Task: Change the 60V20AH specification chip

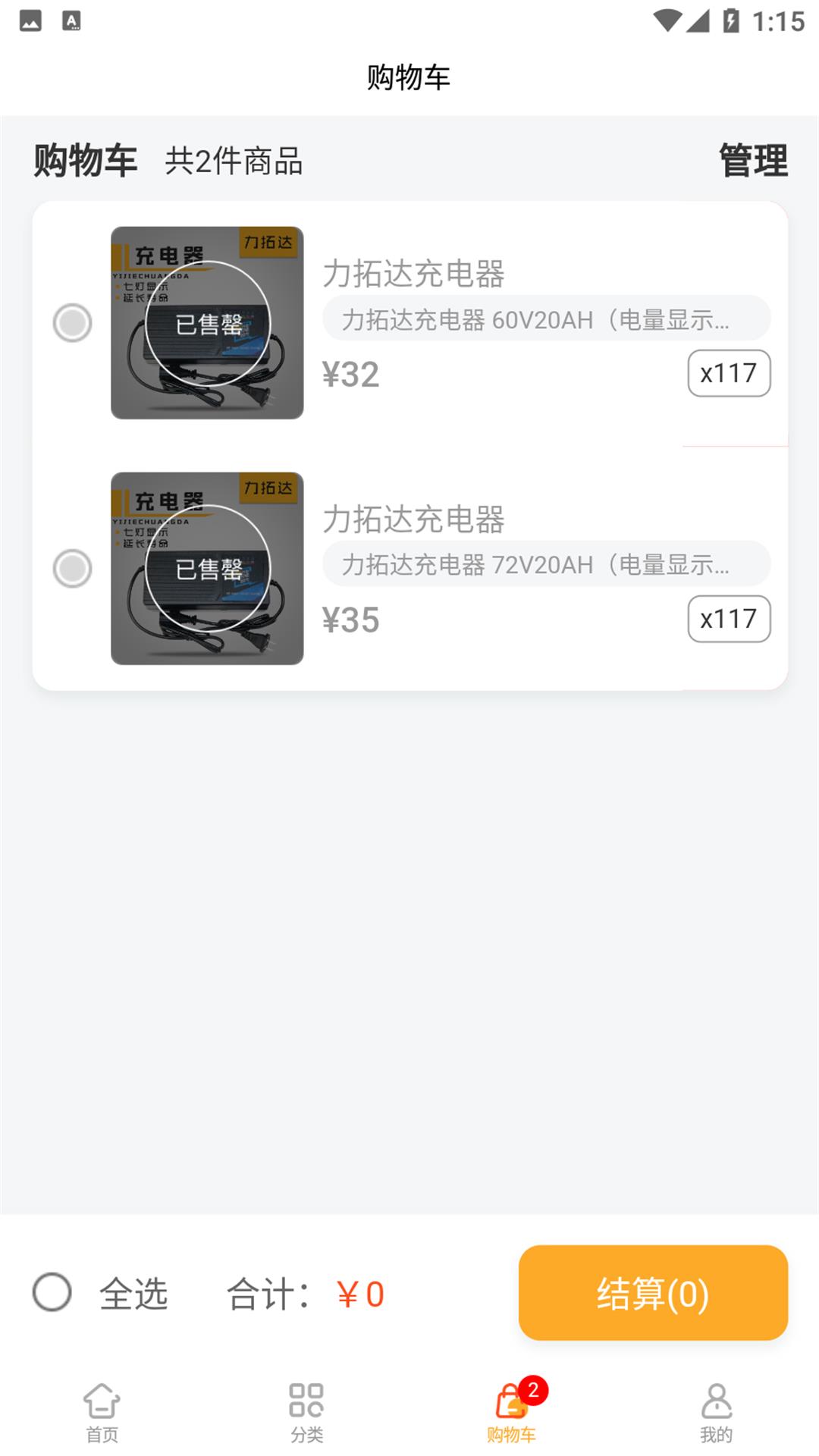Action: tap(546, 319)
